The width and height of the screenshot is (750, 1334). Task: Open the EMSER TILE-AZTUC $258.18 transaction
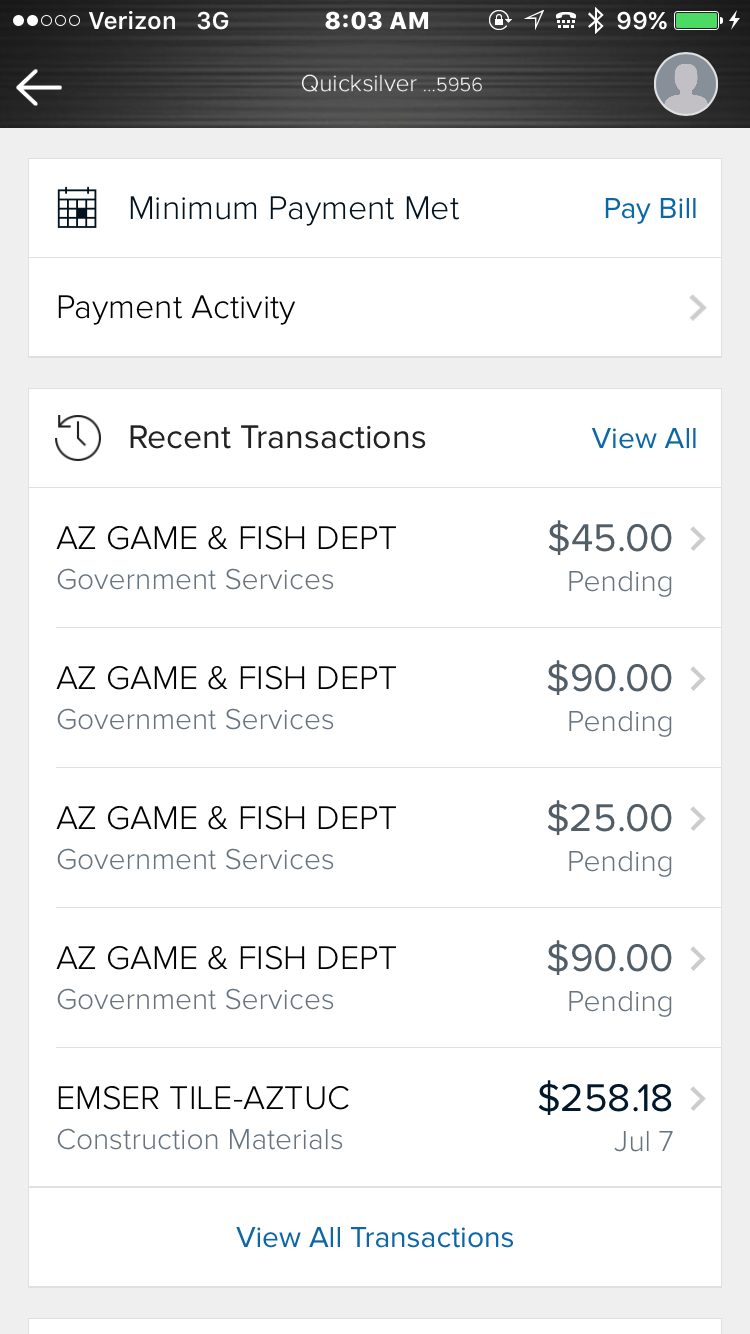coord(375,1118)
